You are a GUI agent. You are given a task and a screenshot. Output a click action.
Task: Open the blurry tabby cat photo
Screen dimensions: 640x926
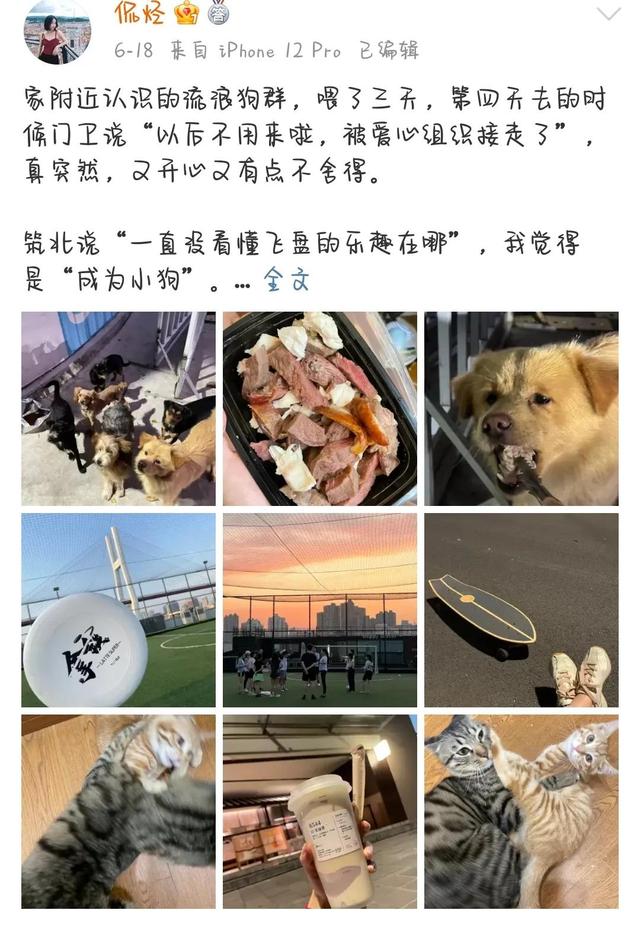click(118, 811)
